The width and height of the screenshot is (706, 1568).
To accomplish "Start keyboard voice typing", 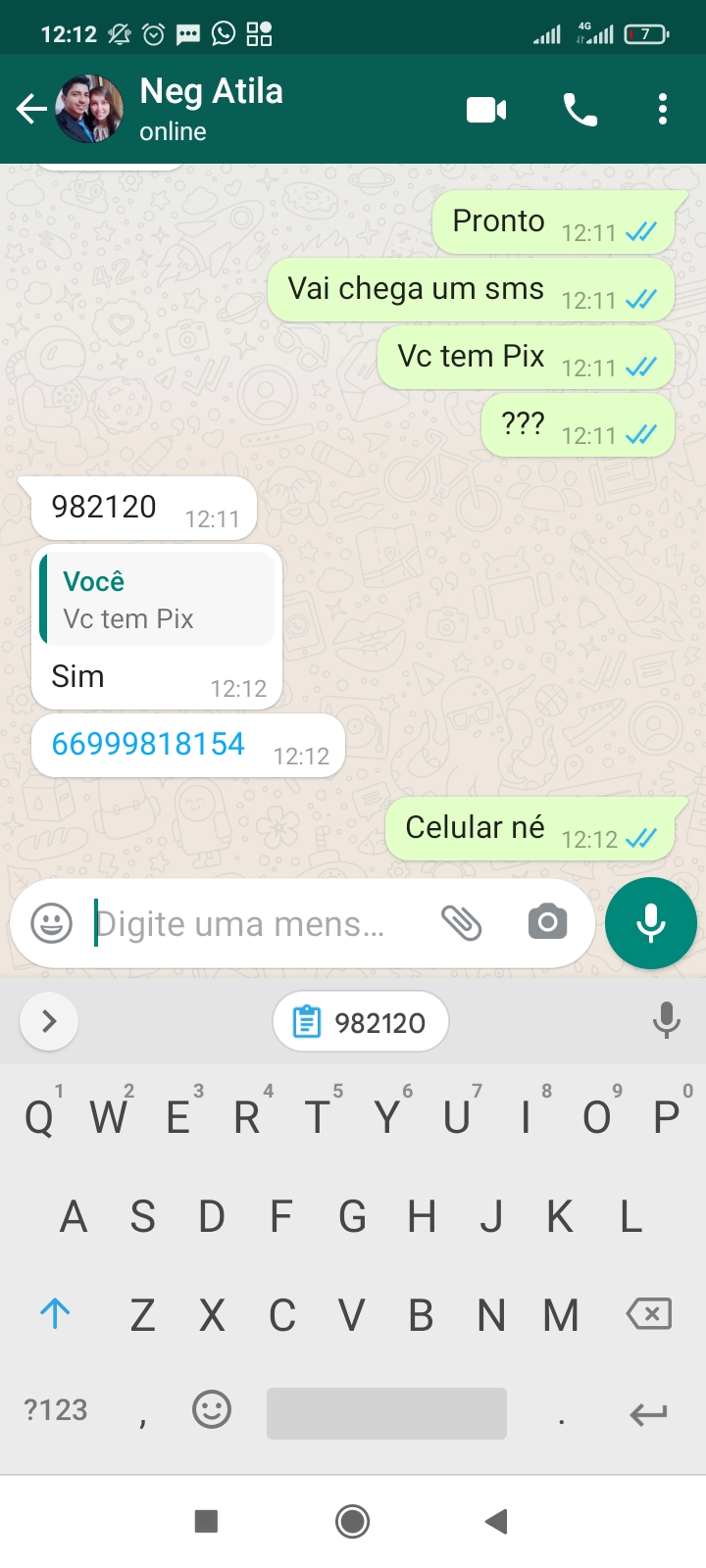I will (666, 1021).
